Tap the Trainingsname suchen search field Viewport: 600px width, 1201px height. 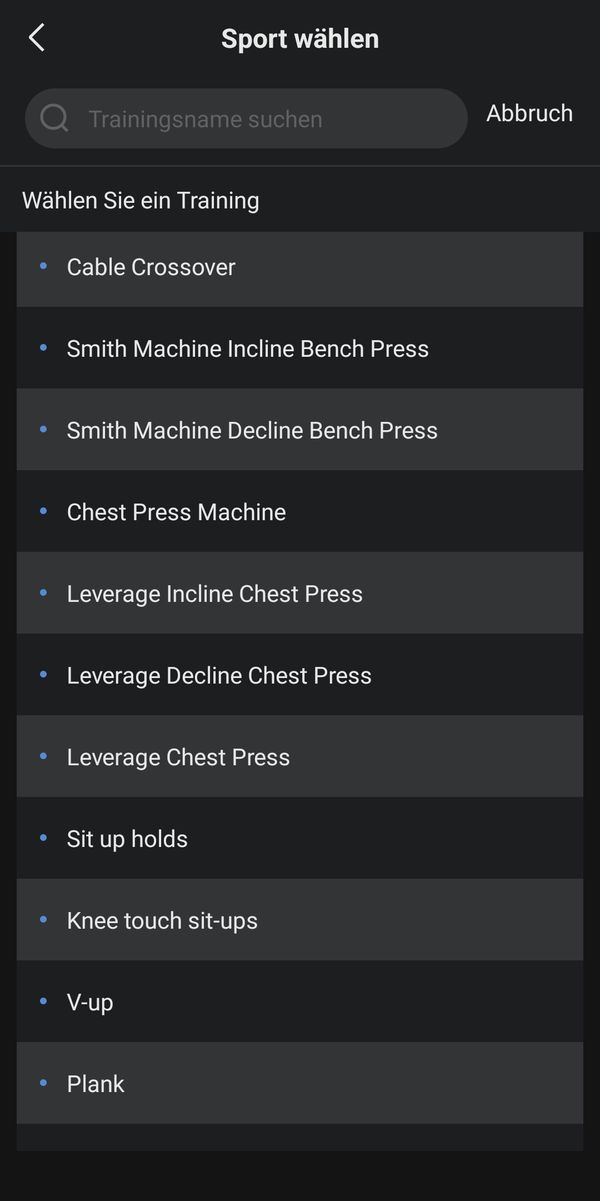[246, 119]
